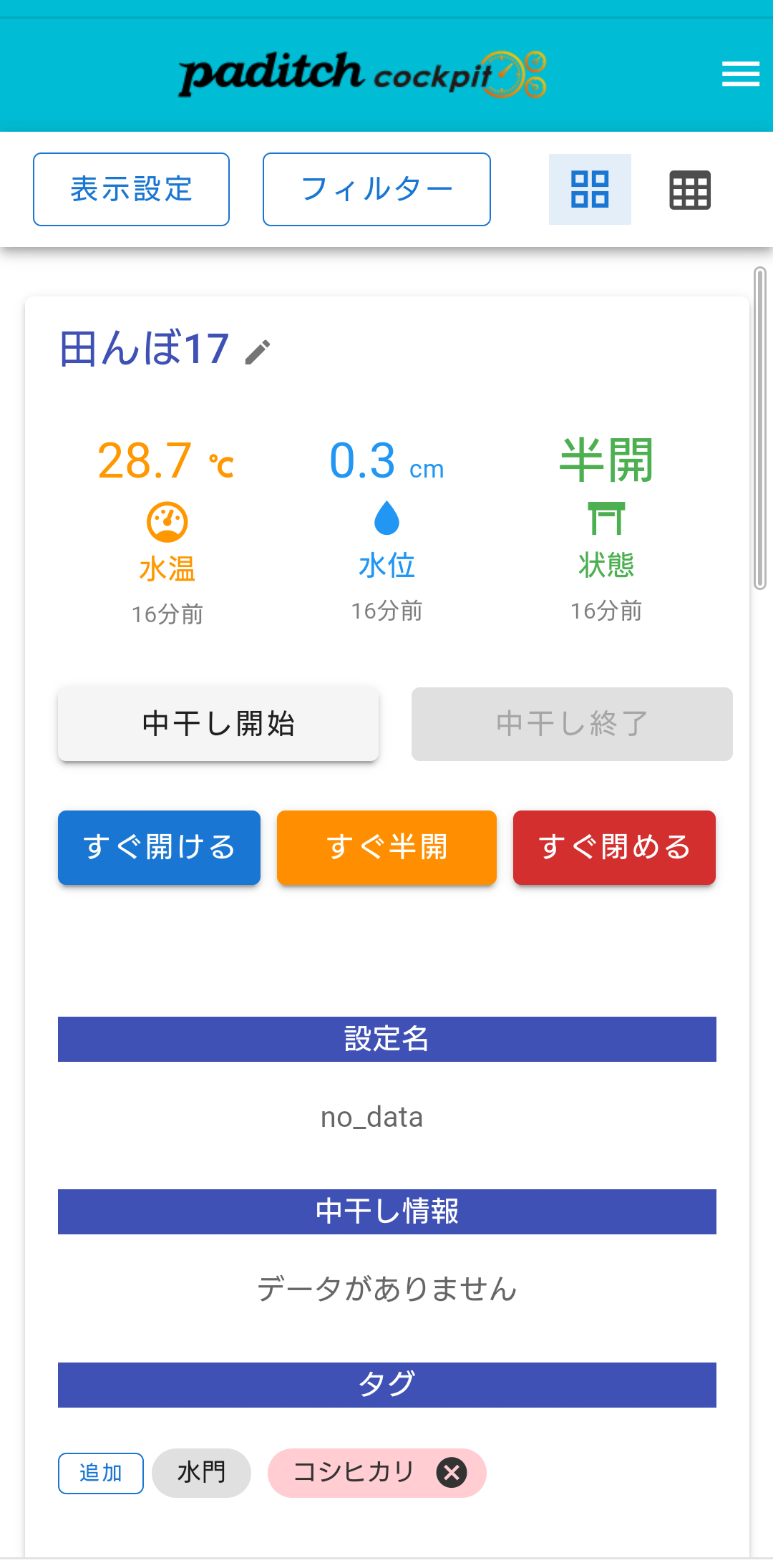Open 表示設定 display settings
Viewport: 773px width, 1568px height.
(131, 190)
